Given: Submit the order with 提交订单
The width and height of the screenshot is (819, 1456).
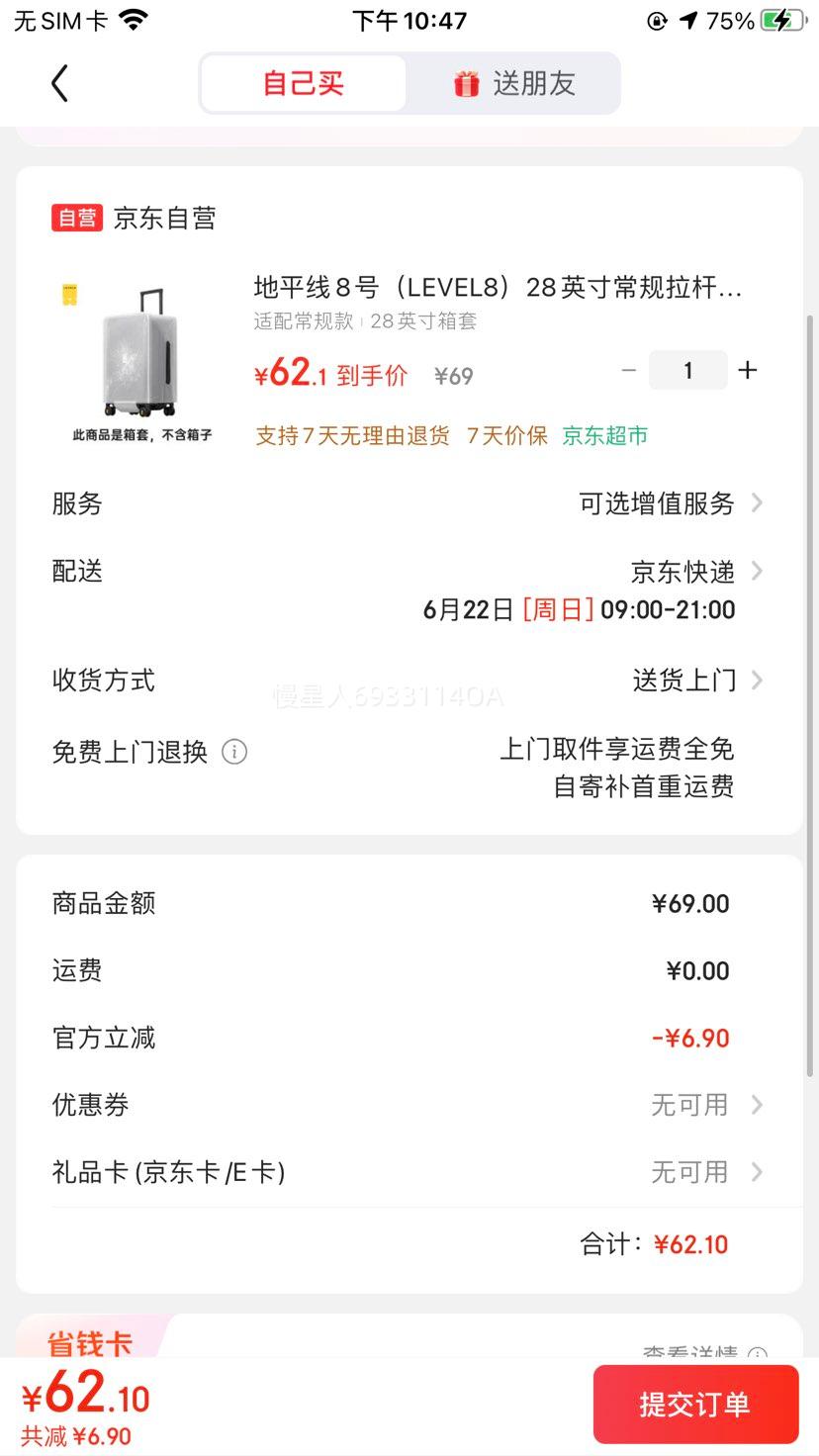Looking at the screenshot, I should pos(695,1405).
